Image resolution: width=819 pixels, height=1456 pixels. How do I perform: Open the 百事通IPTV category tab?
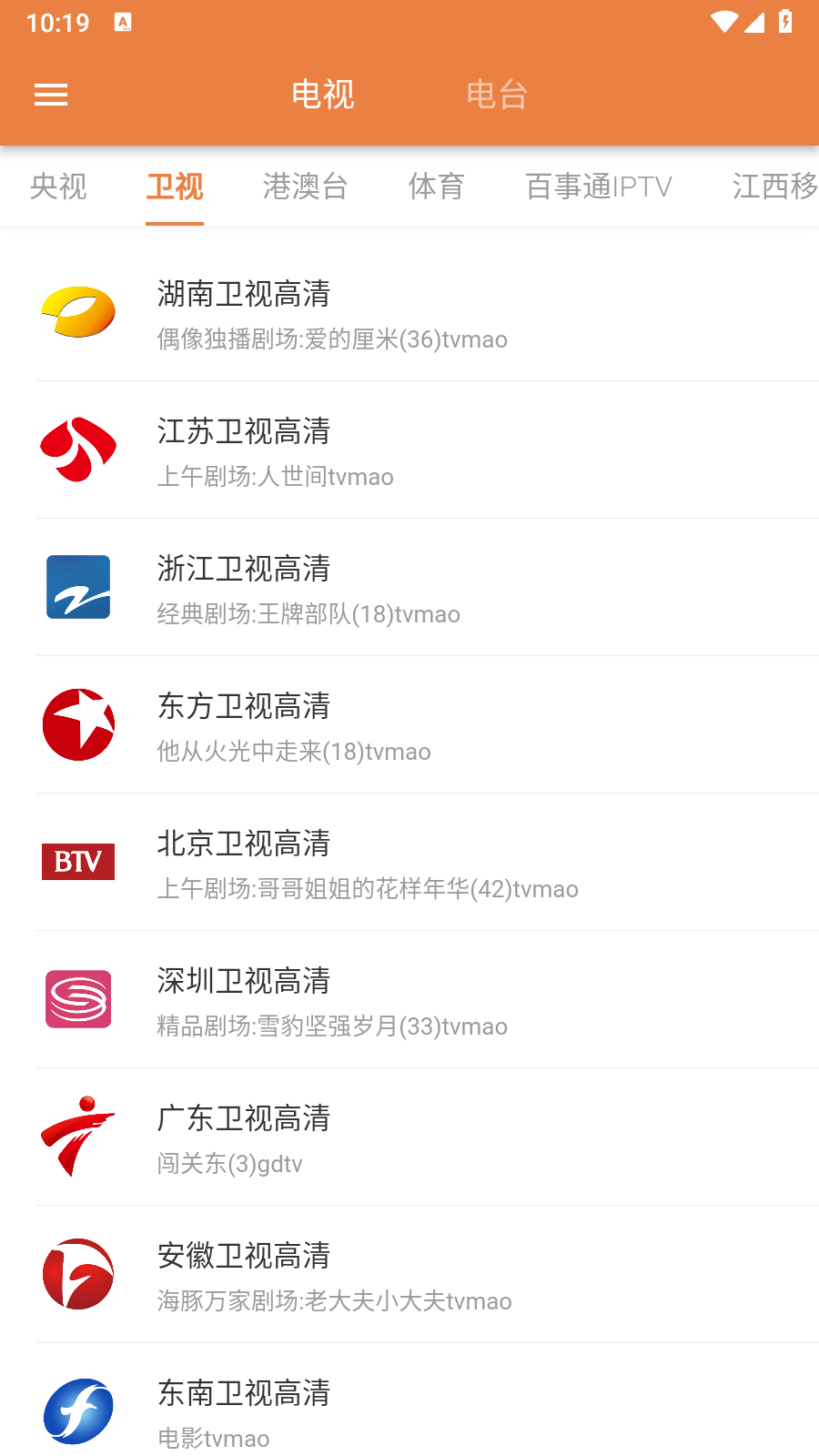[x=598, y=187]
